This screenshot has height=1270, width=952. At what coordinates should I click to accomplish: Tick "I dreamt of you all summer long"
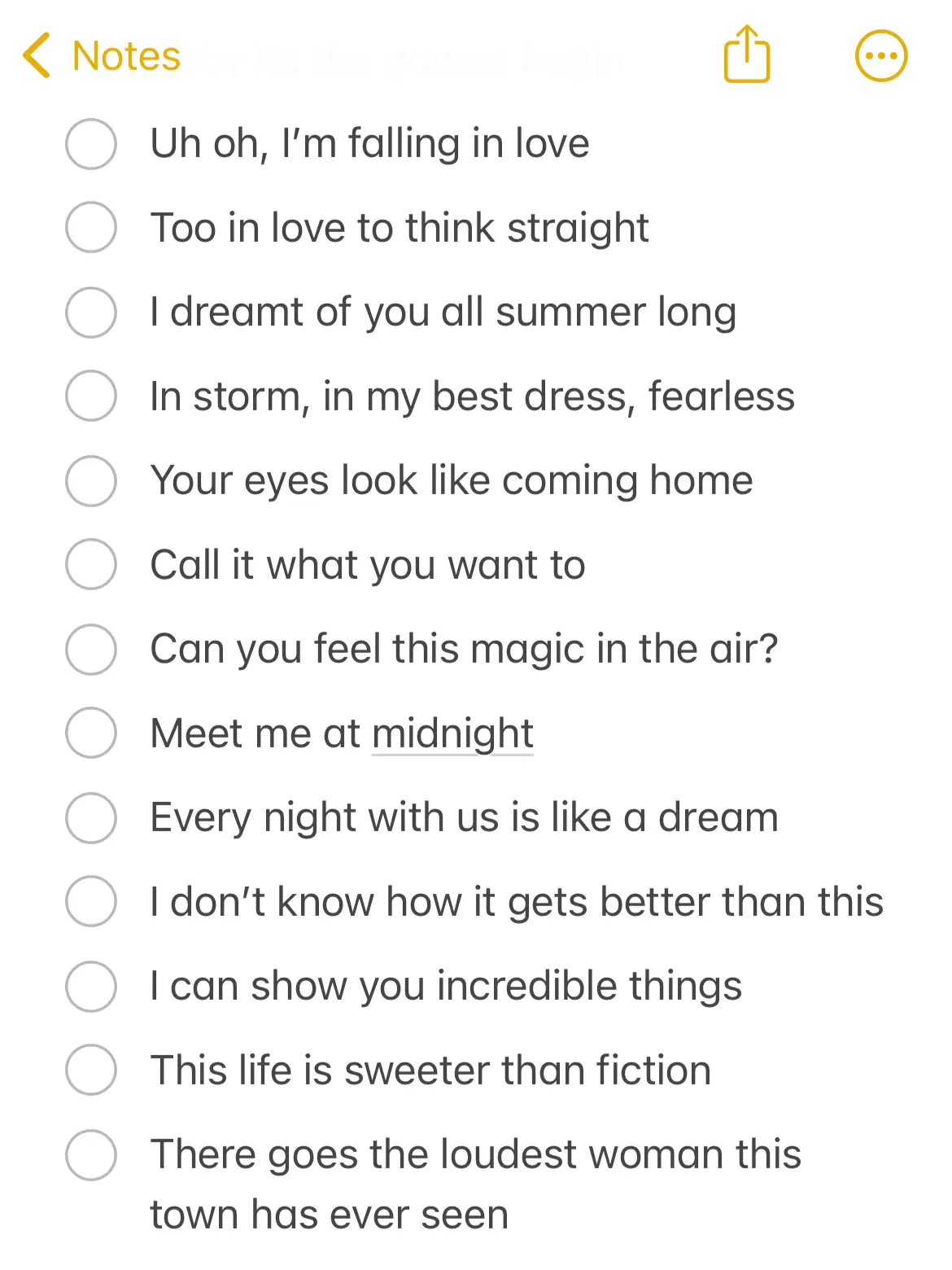coord(91,313)
